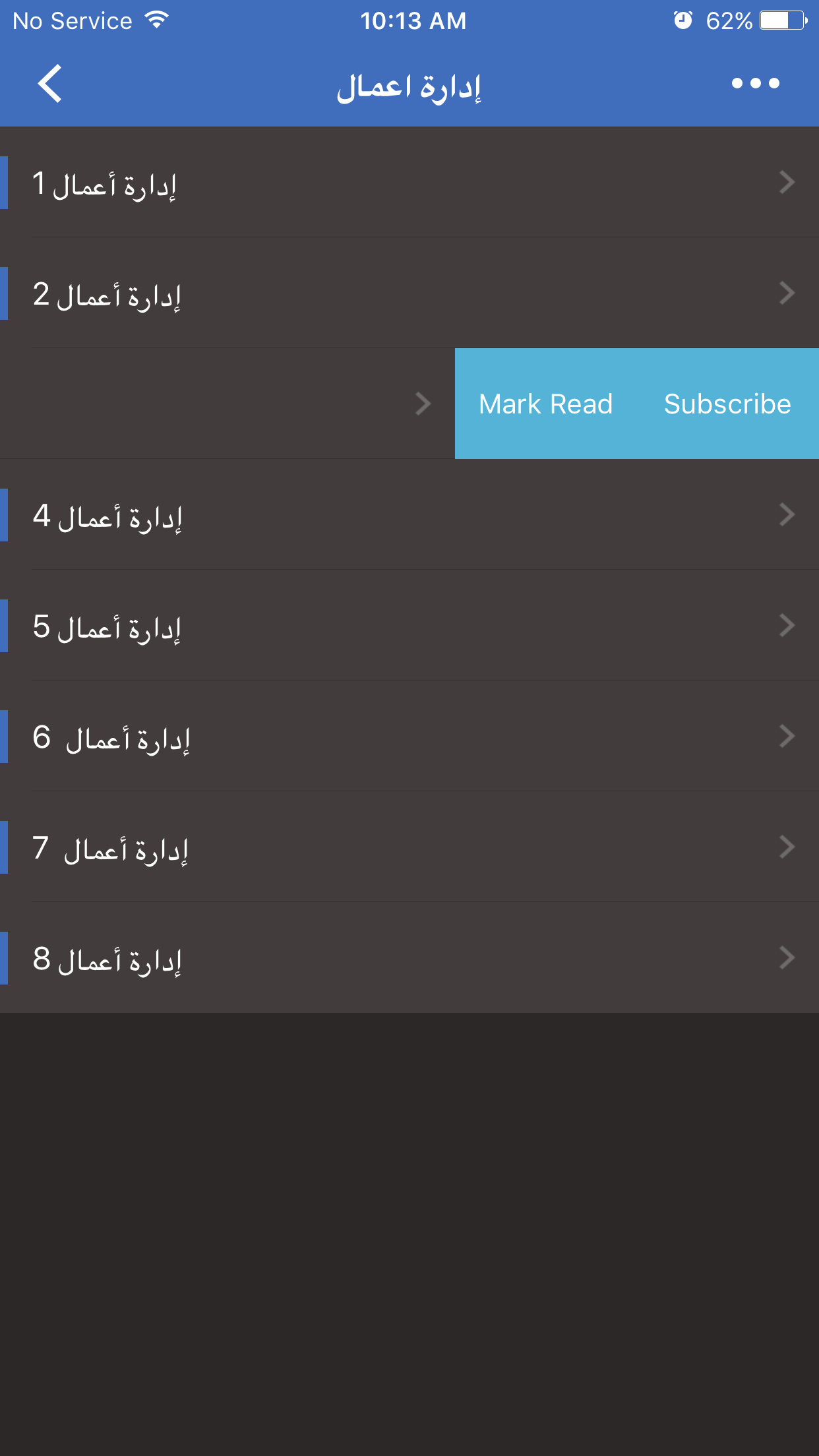Open the three-dot overflow menu
Screen dimensions: 819x1456
pos(755,83)
